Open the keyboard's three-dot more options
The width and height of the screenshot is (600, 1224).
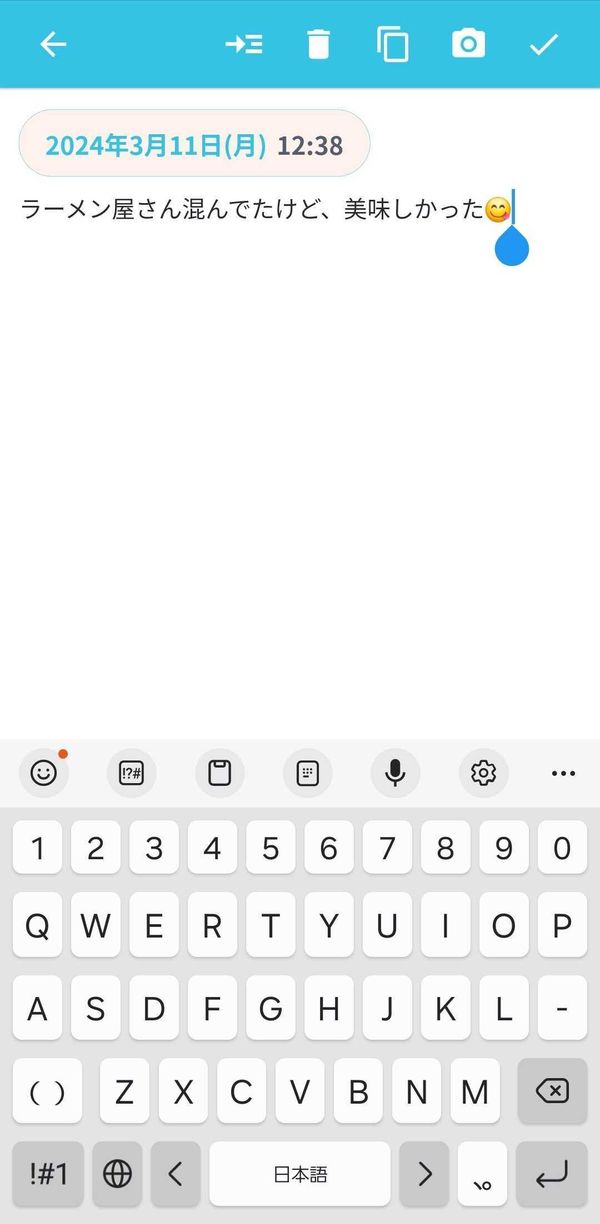click(563, 773)
